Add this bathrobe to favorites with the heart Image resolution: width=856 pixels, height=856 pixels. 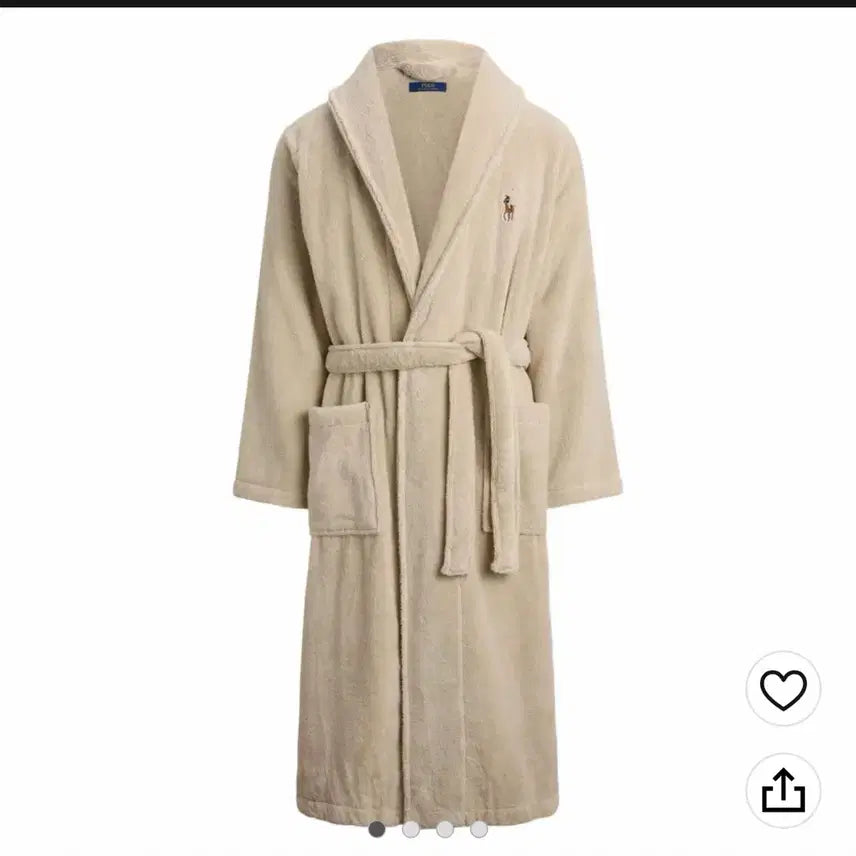pos(783,689)
